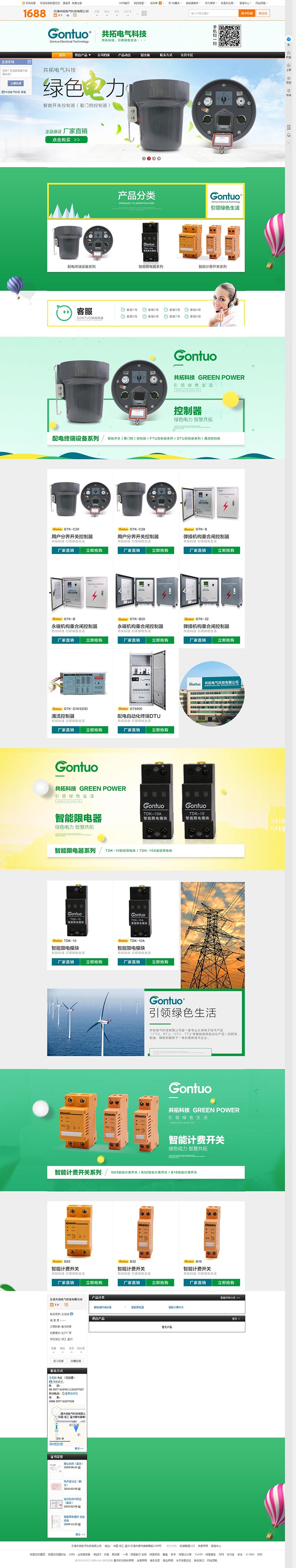The image size is (296, 1568).
Task: Tap 立即抢购 for GTK-B20 永磁机构重合闸控制器
Action: 160,640
